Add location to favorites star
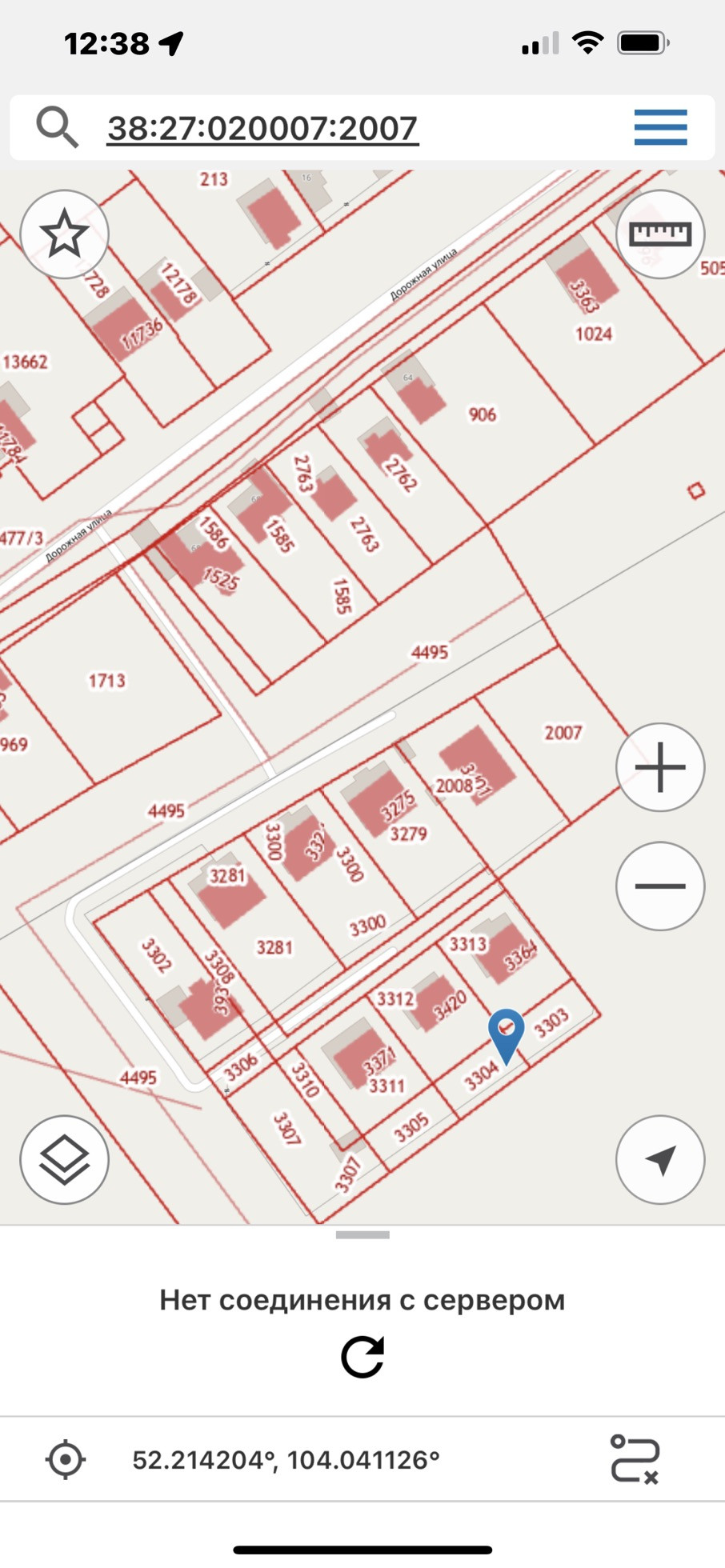725x1568 pixels. click(65, 234)
